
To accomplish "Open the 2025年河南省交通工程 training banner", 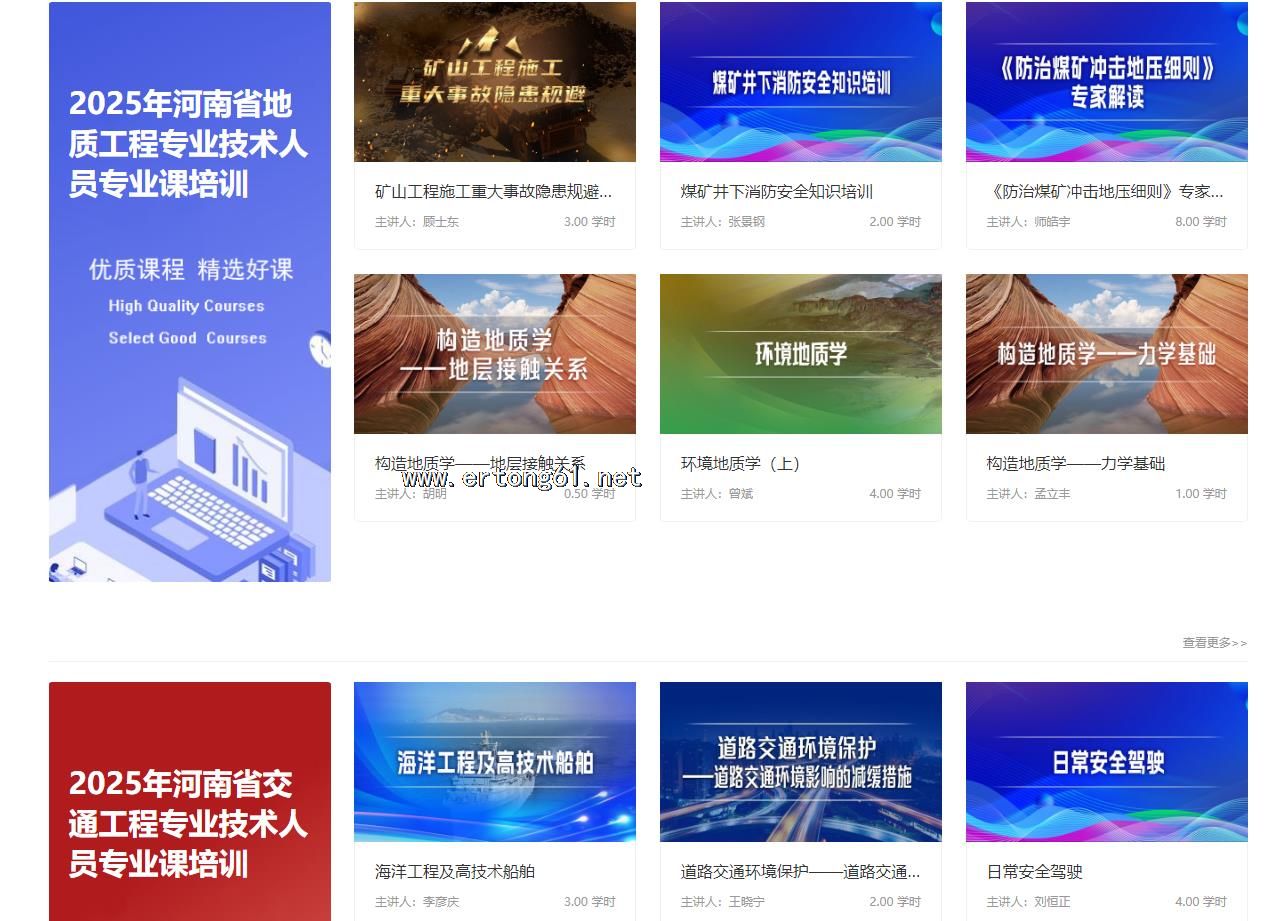I will [x=190, y=802].
